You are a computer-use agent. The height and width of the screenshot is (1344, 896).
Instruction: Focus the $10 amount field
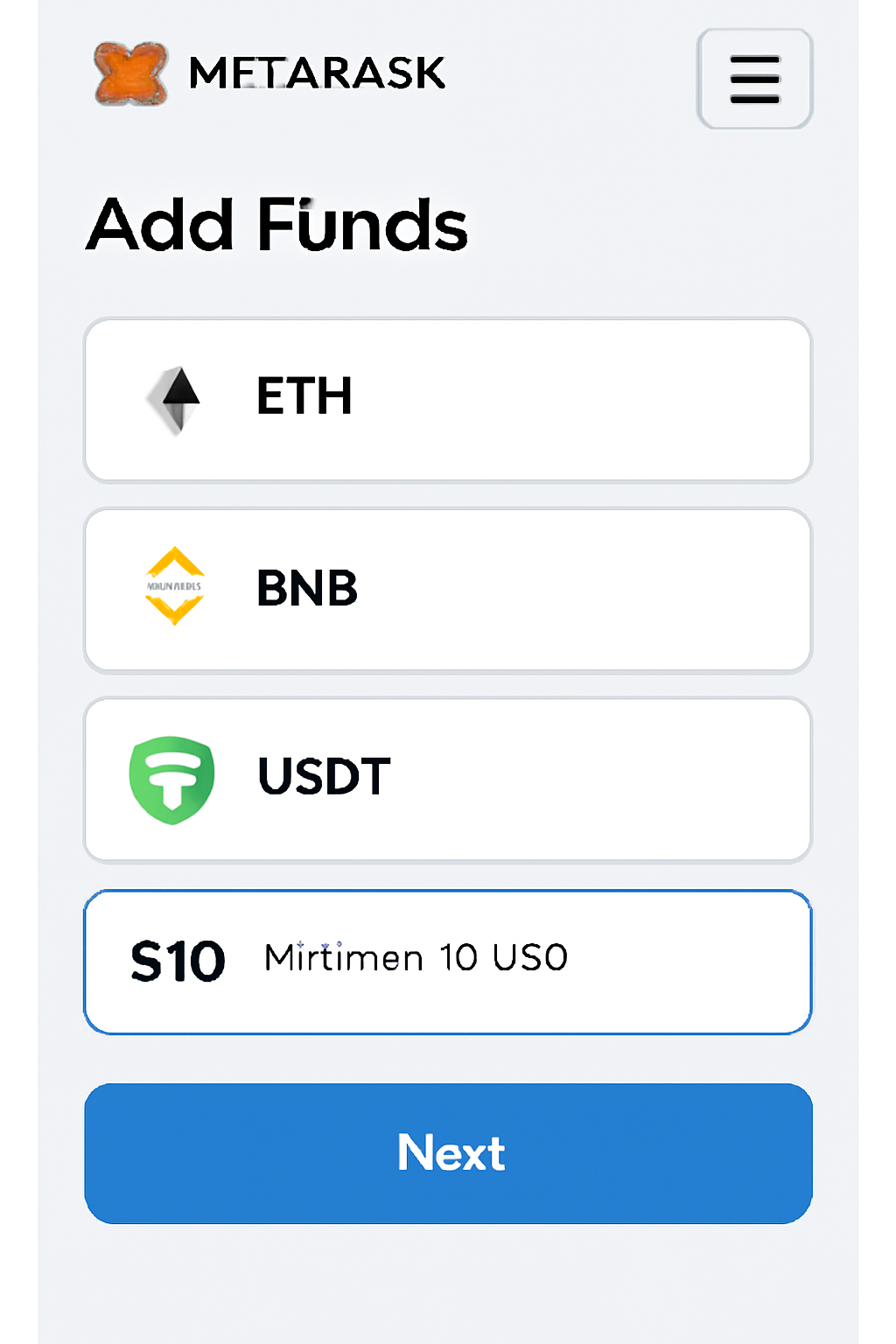447,962
